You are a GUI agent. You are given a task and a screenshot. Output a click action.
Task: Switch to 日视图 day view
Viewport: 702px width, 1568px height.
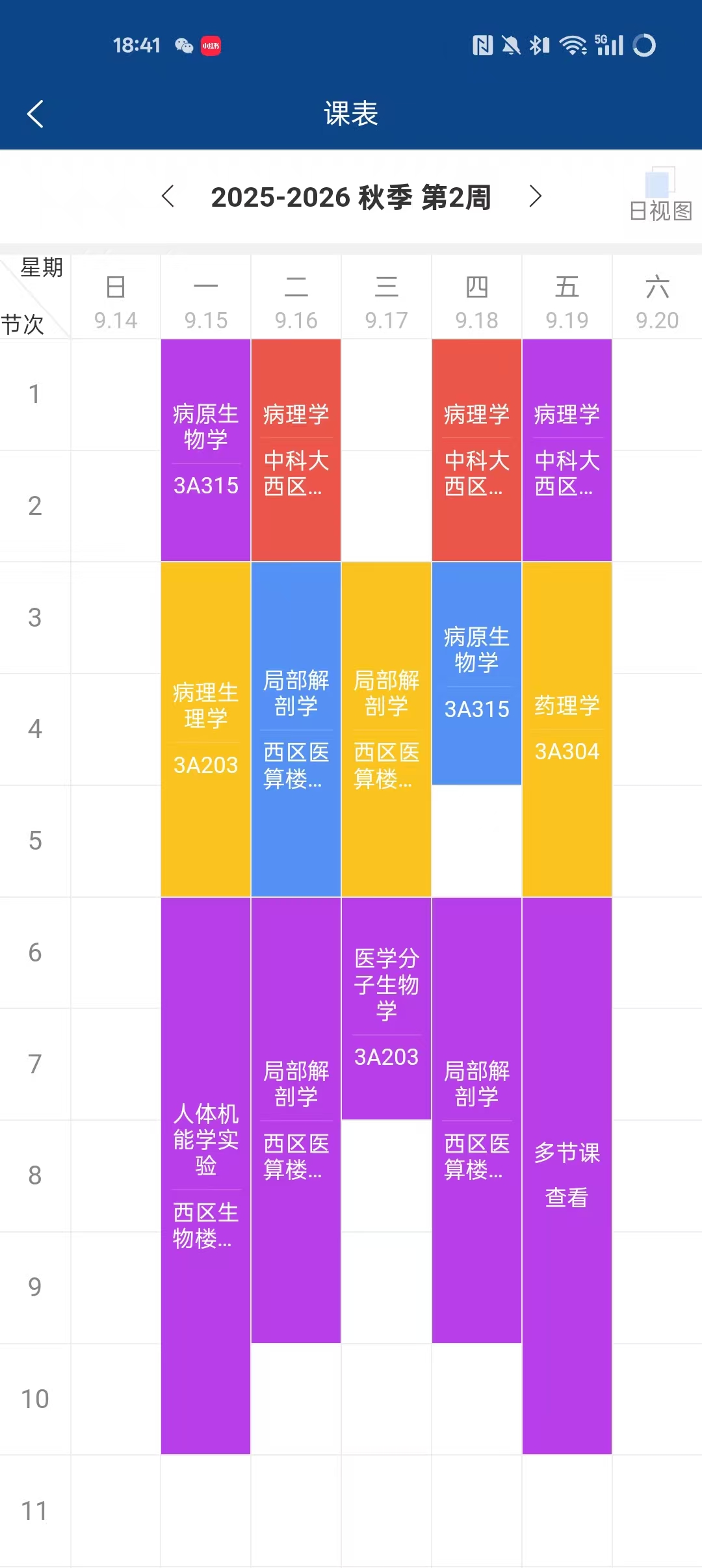coord(660,196)
